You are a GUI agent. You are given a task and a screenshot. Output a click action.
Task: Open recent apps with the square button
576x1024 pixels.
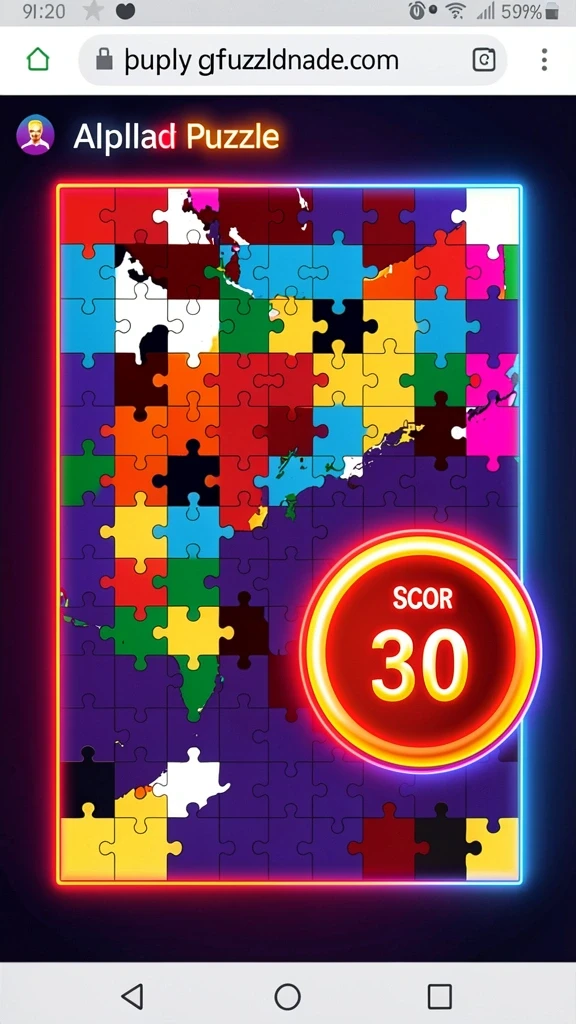tap(440, 997)
